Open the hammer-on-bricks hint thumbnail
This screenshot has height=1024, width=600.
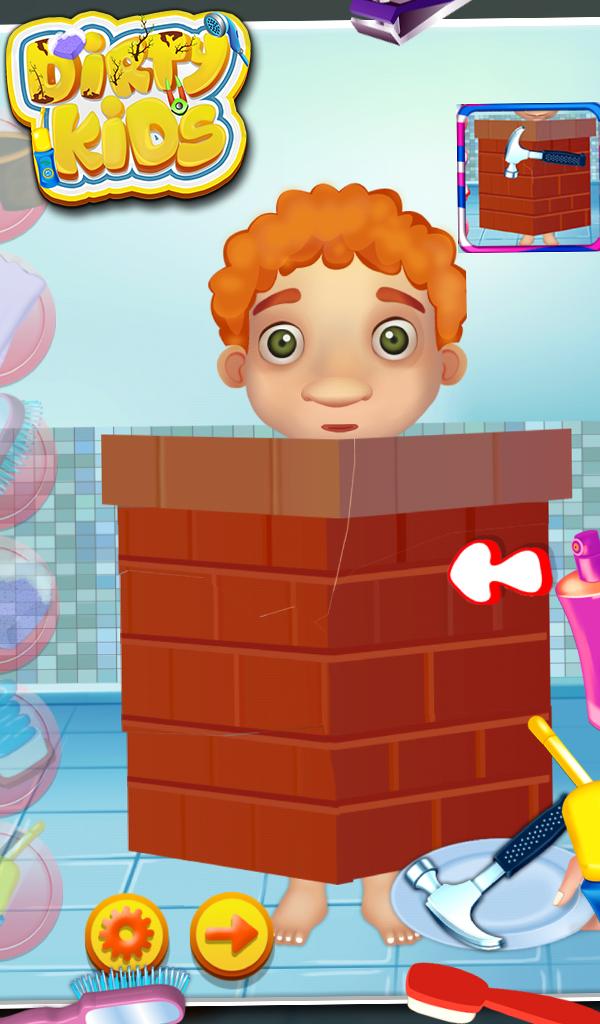coord(527,178)
